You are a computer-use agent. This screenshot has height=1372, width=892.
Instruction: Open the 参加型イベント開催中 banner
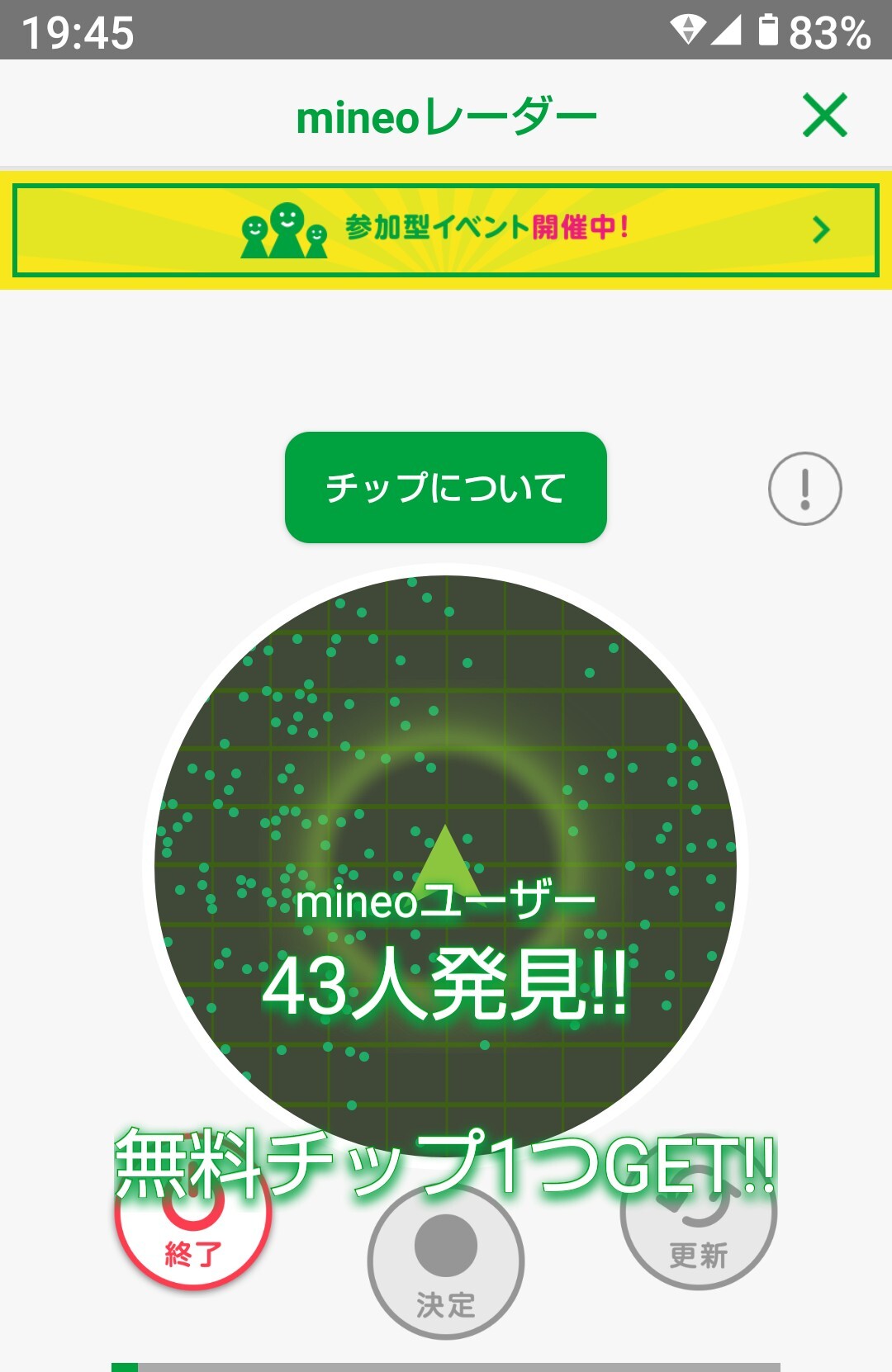coord(446,229)
